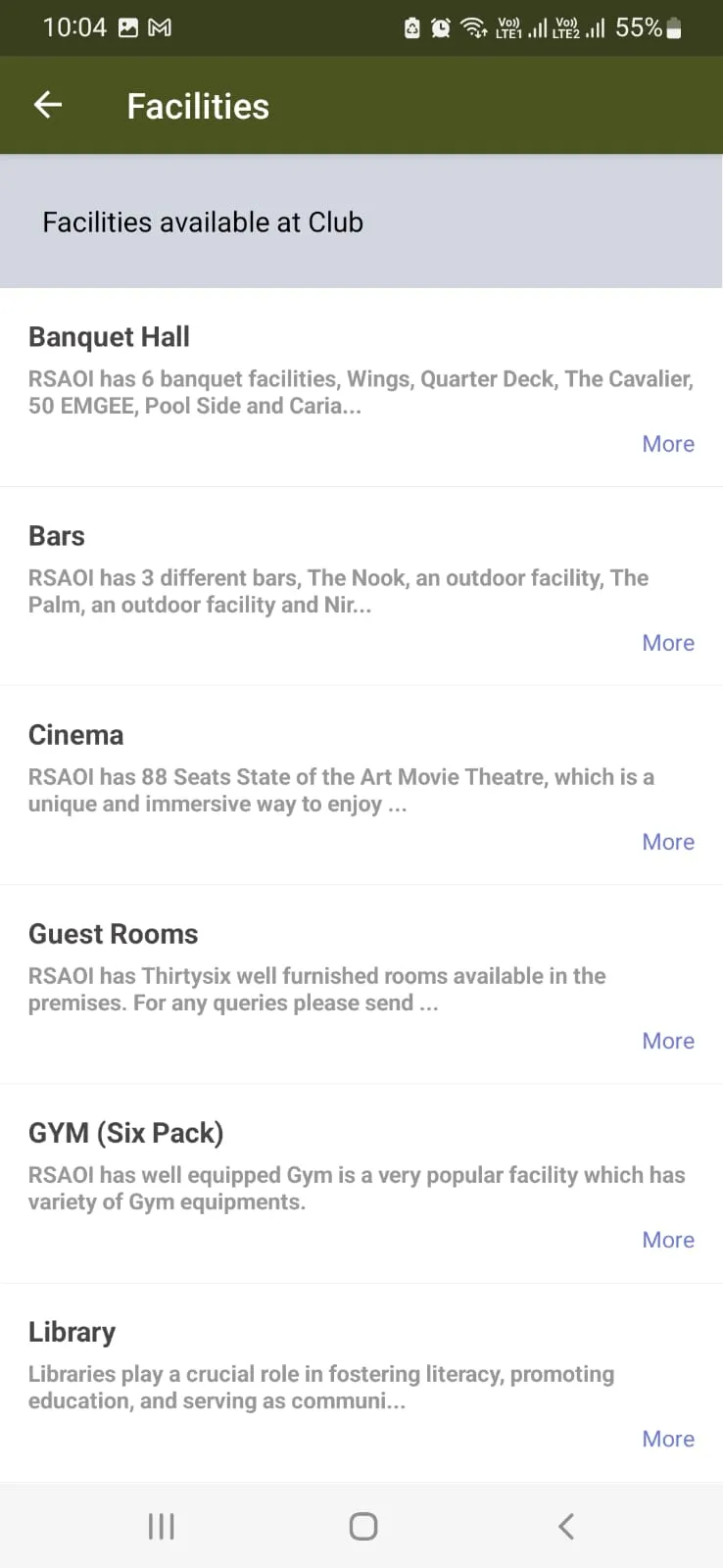This screenshot has width=723, height=1568.
Task: Tap the battery optimization icon in status bar
Action: click(412, 27)
